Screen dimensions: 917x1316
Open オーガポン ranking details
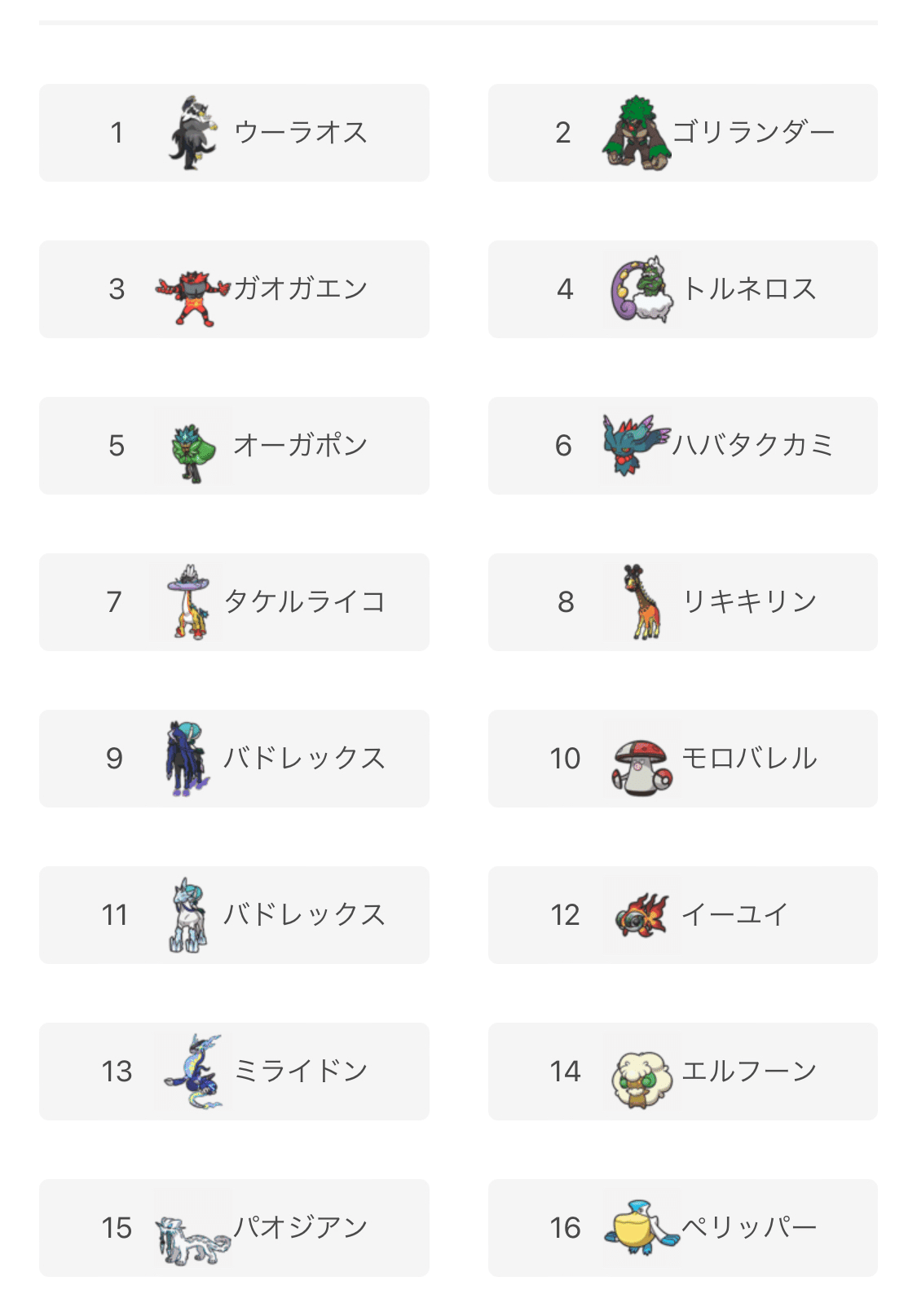234,446
